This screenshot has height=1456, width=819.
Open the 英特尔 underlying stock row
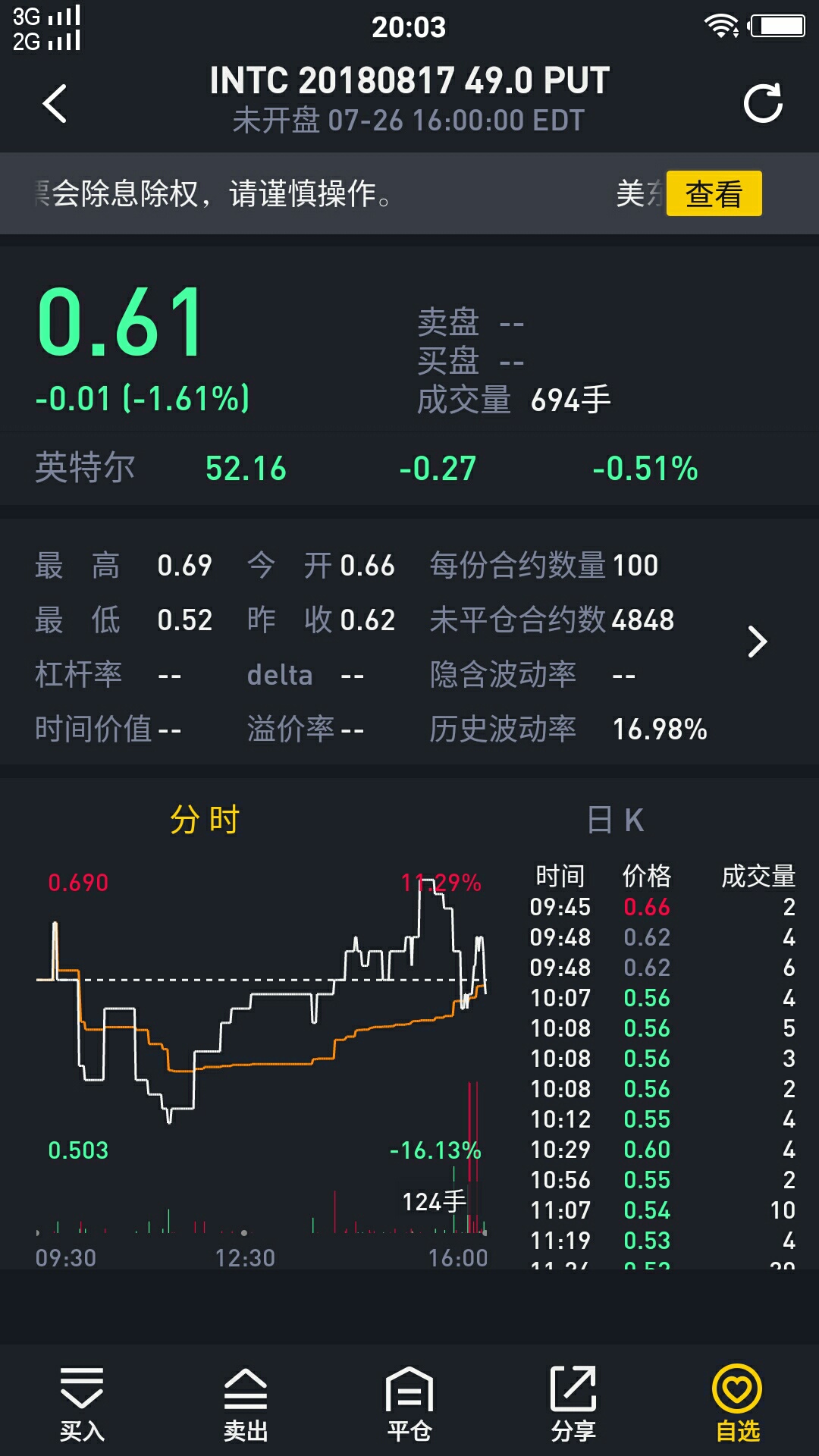tap(409, 468)
